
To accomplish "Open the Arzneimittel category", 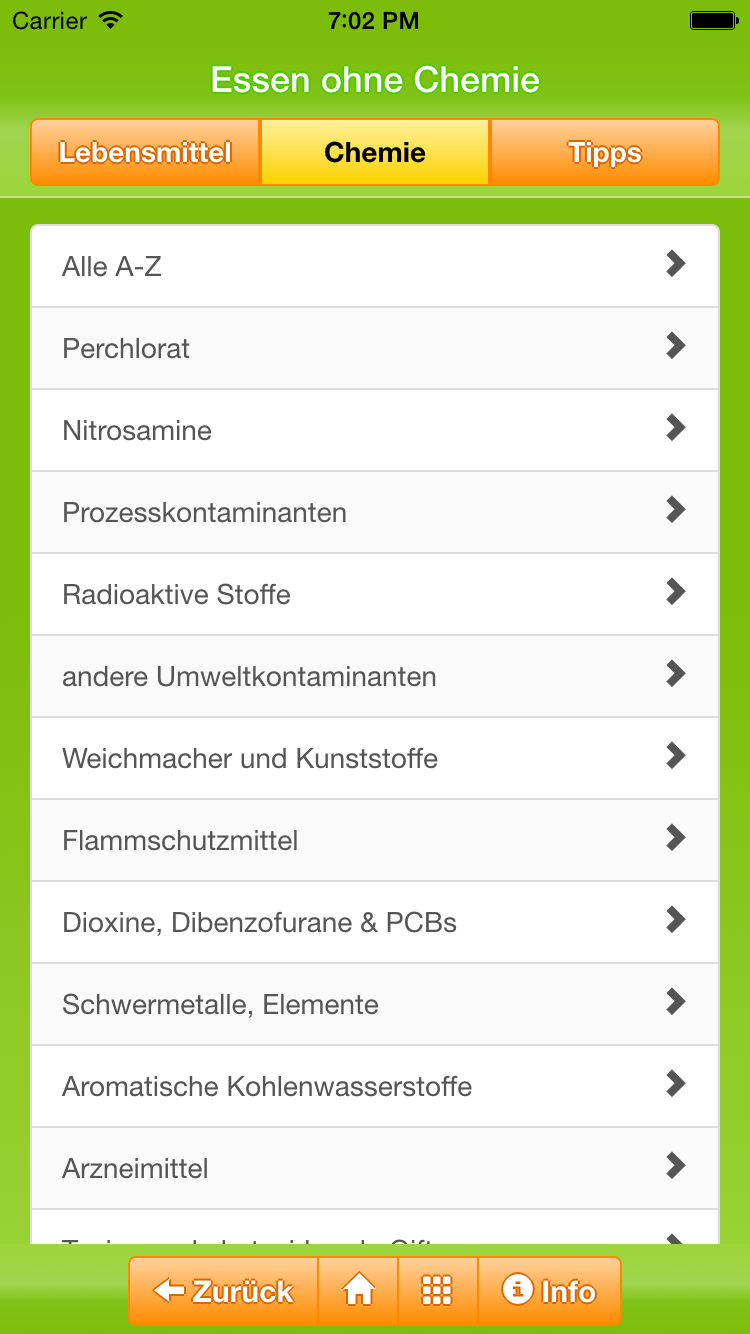I will [x=375, y=1168].
